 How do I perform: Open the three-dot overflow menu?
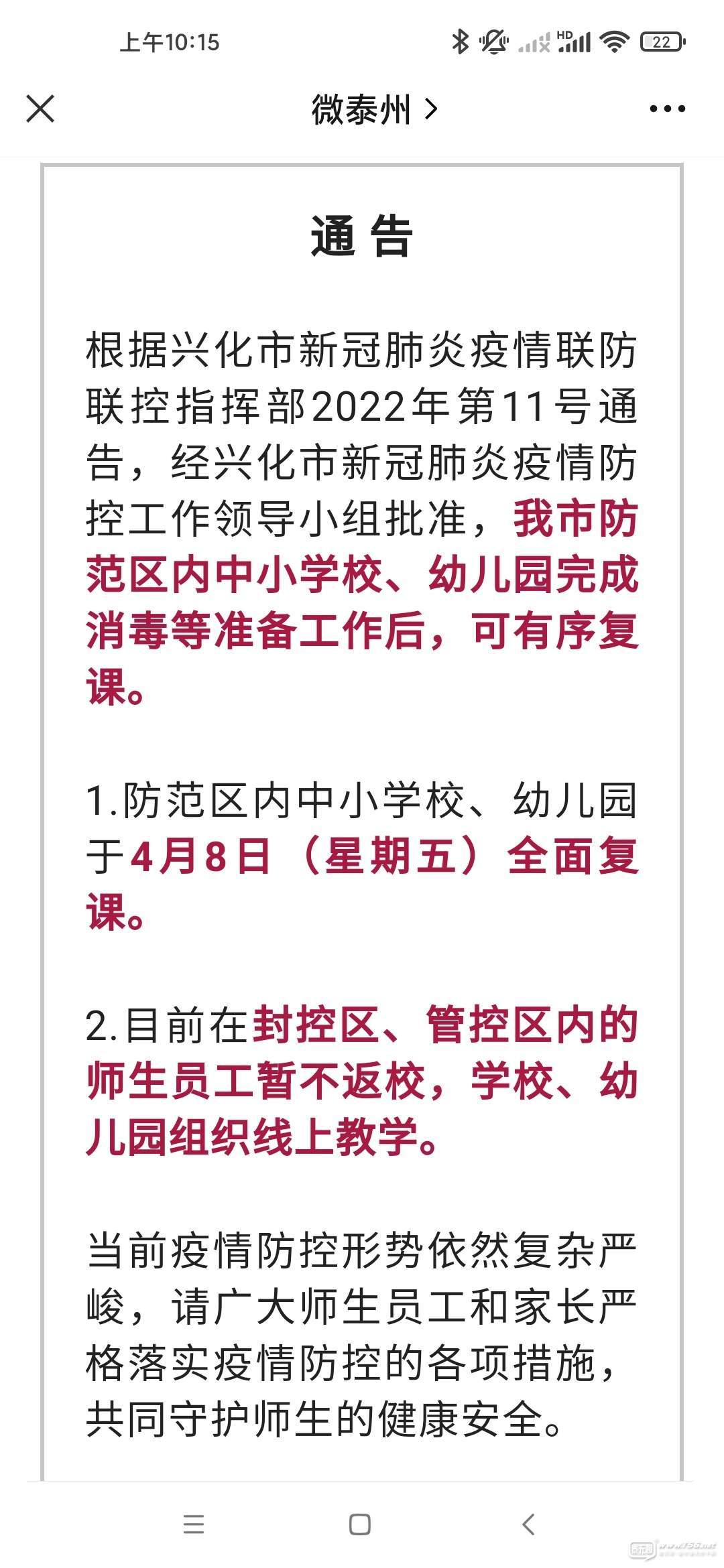pyautogui.click(x=667, y=109)
